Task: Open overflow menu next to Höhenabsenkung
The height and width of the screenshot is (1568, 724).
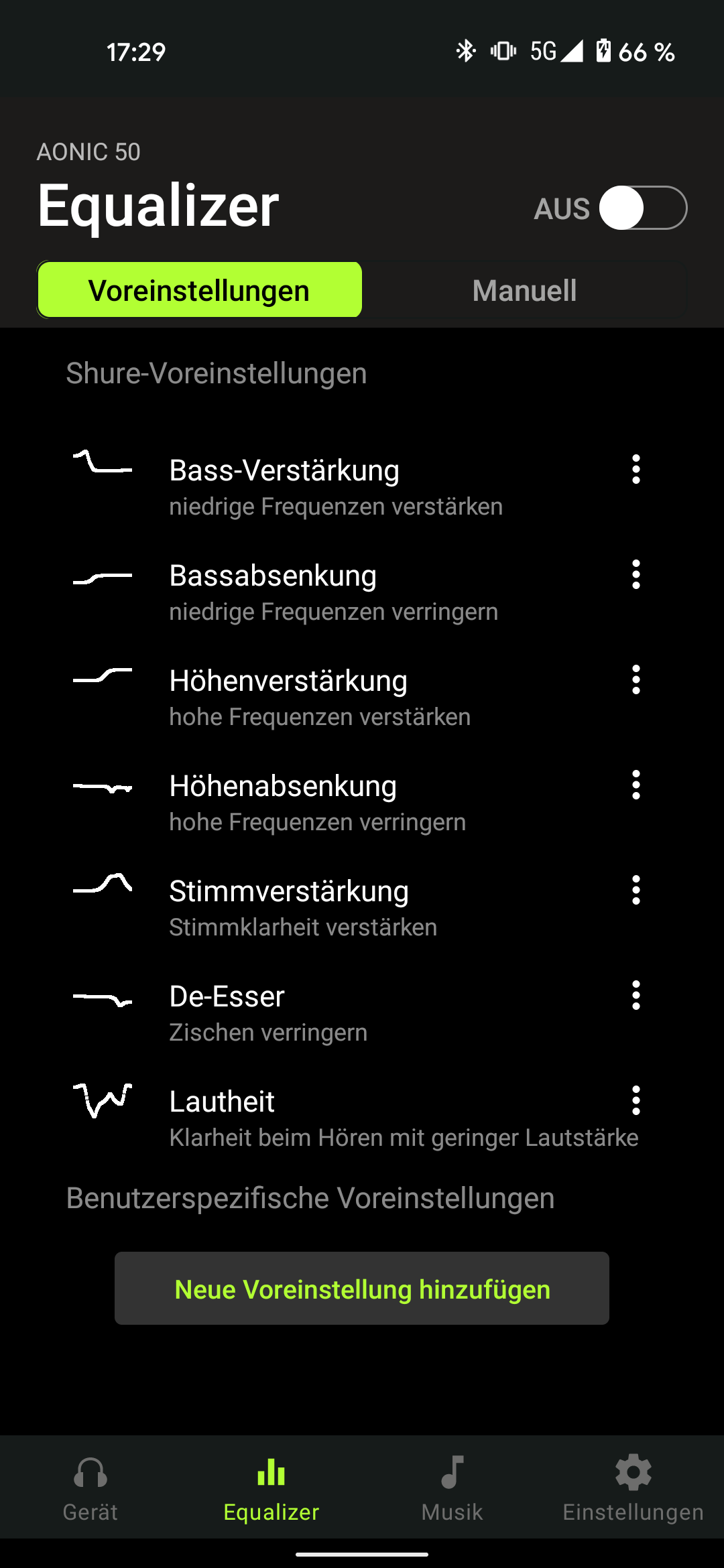Action: tap(636, 785)
